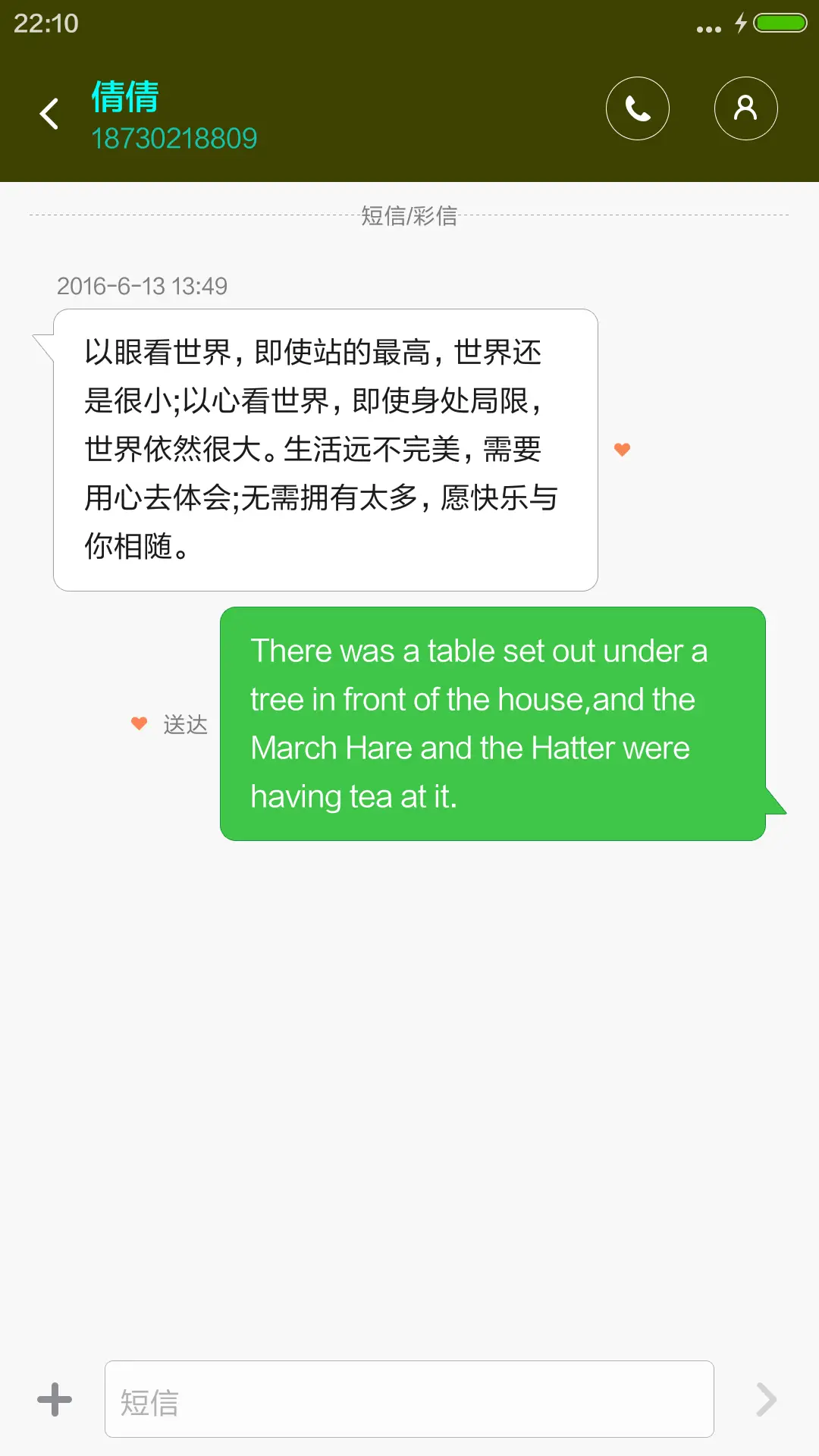Tap the plus icon to add attachment
819x1456 pixels.
(x=55, y=1399)
